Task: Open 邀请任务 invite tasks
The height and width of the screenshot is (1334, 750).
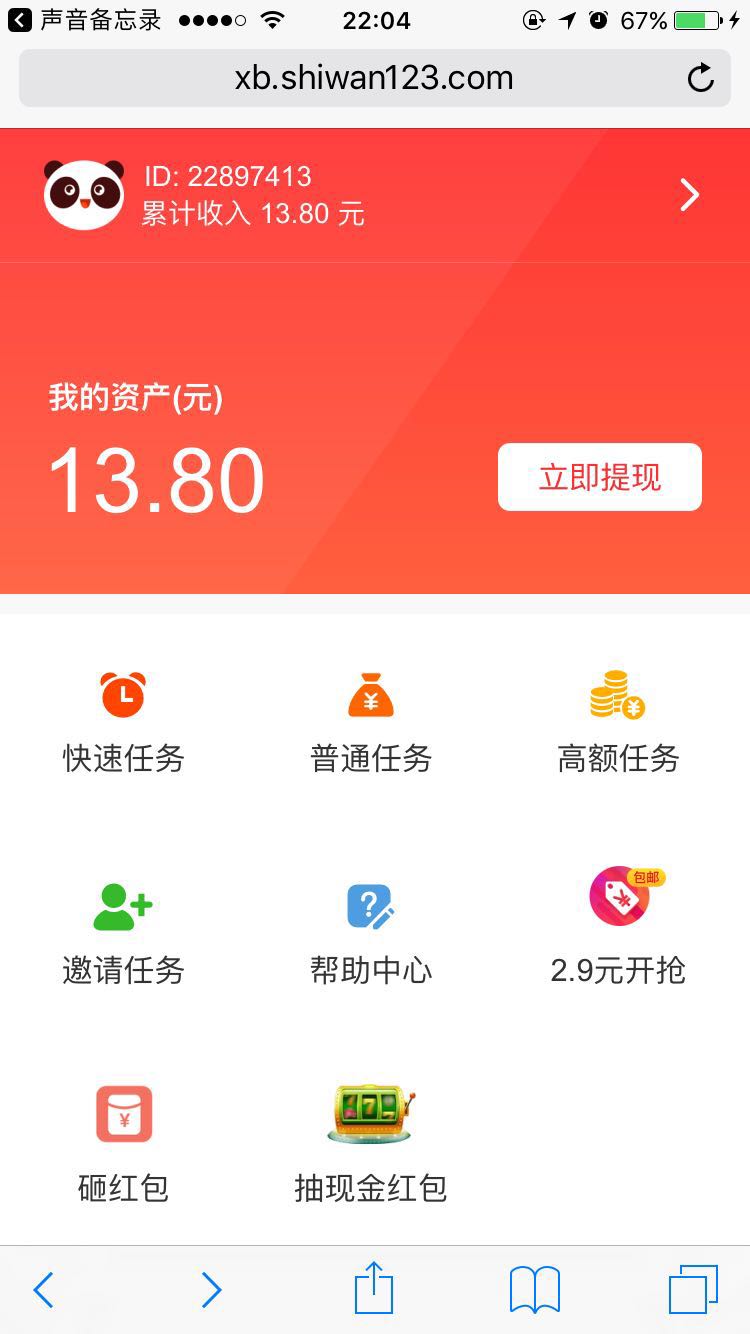Action: click(x=123, y=932)
